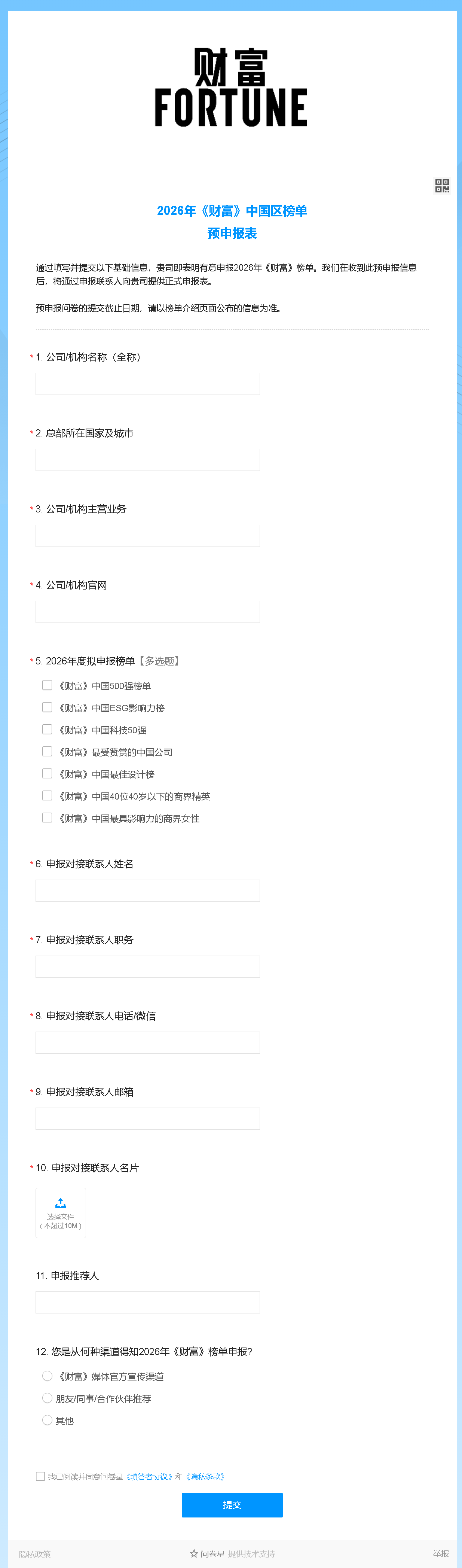Tap the 申报对接联系人姓名 field
The image size is (462, 1568).
147,890
